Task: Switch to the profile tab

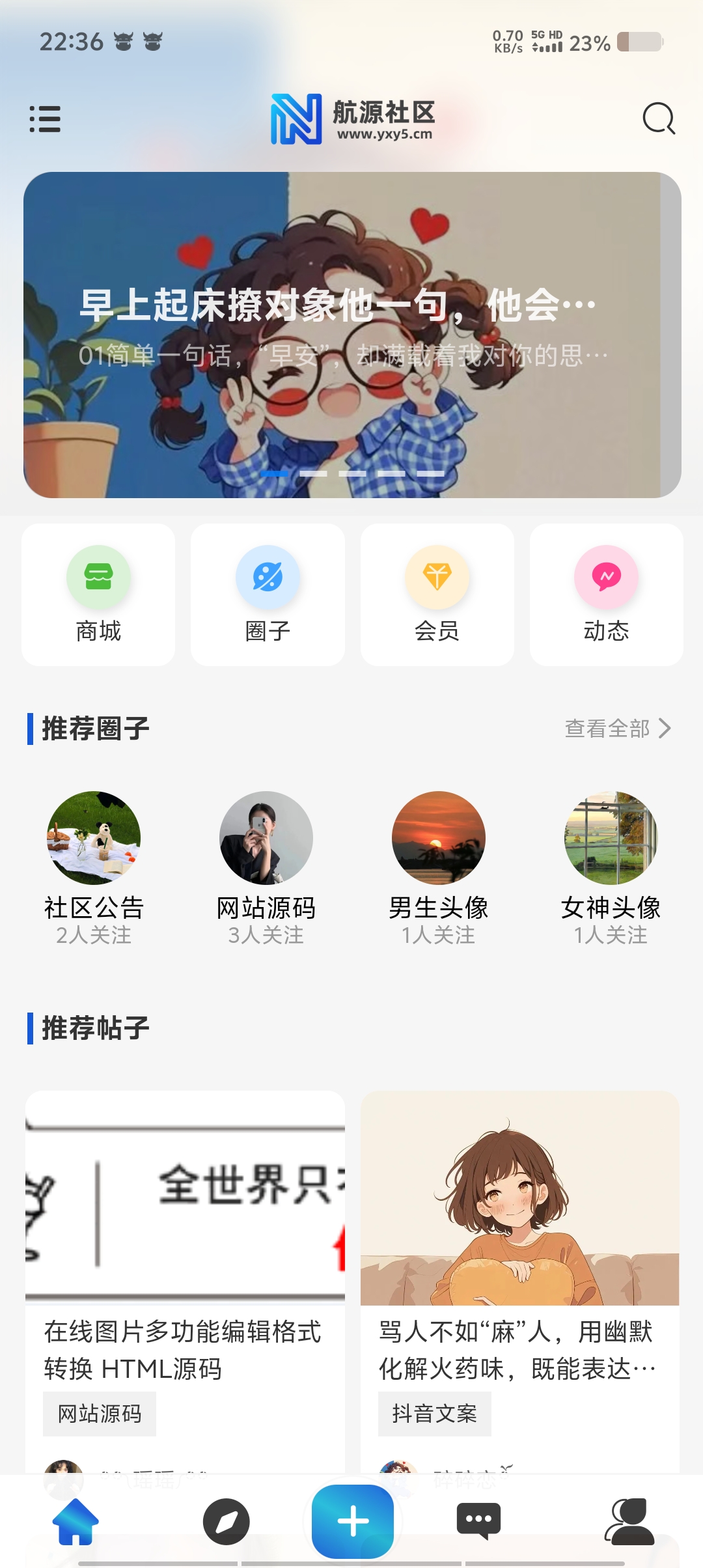Action: point(629,1521)
